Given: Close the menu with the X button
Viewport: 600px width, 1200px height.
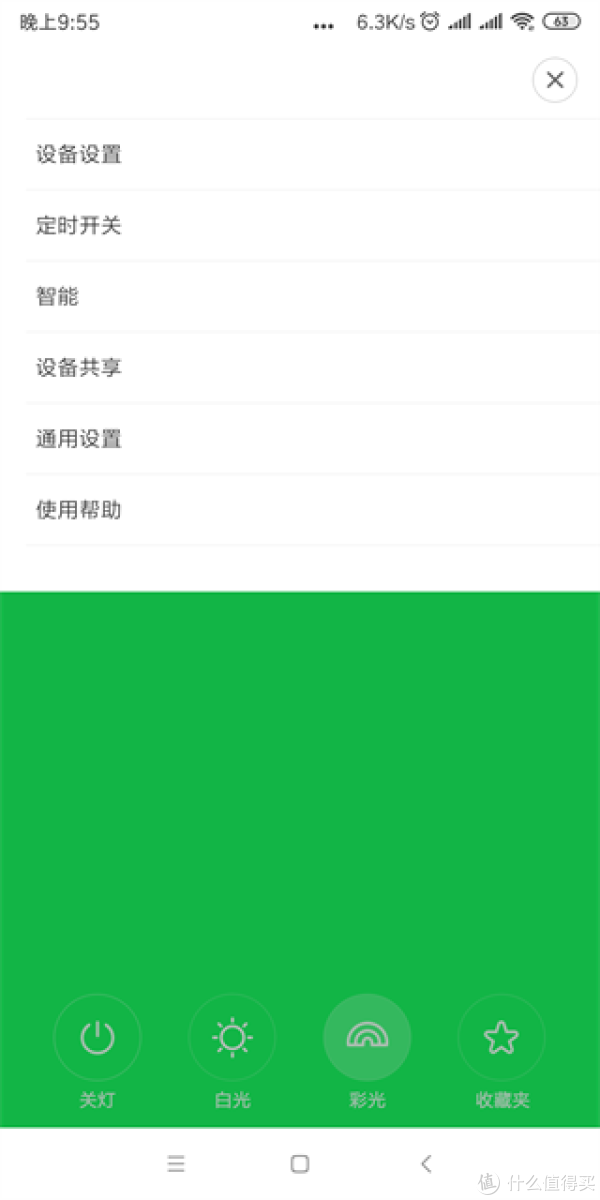Looking at the screenshot, I should [x=555, y=80].
